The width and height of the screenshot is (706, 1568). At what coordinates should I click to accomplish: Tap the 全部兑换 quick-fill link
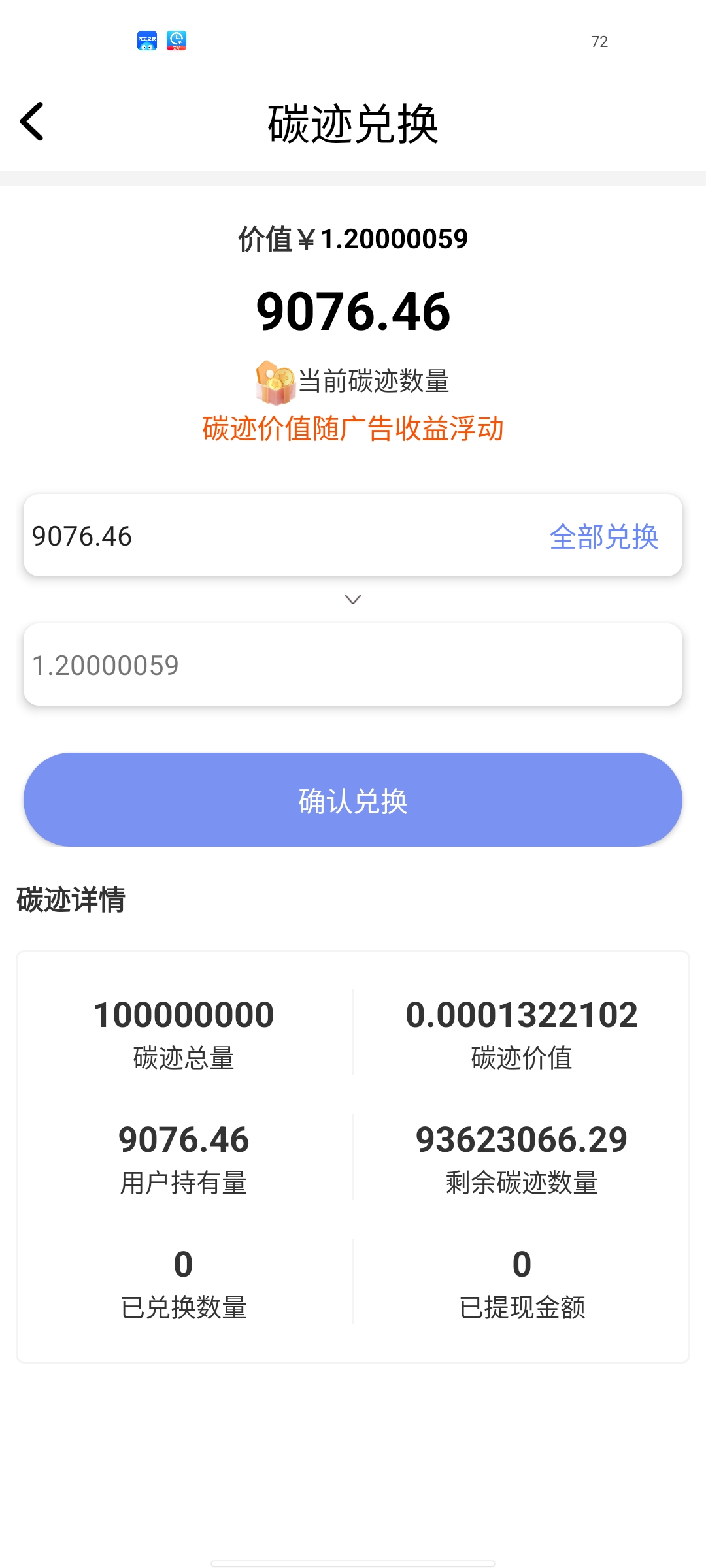(x=604, y=537)
